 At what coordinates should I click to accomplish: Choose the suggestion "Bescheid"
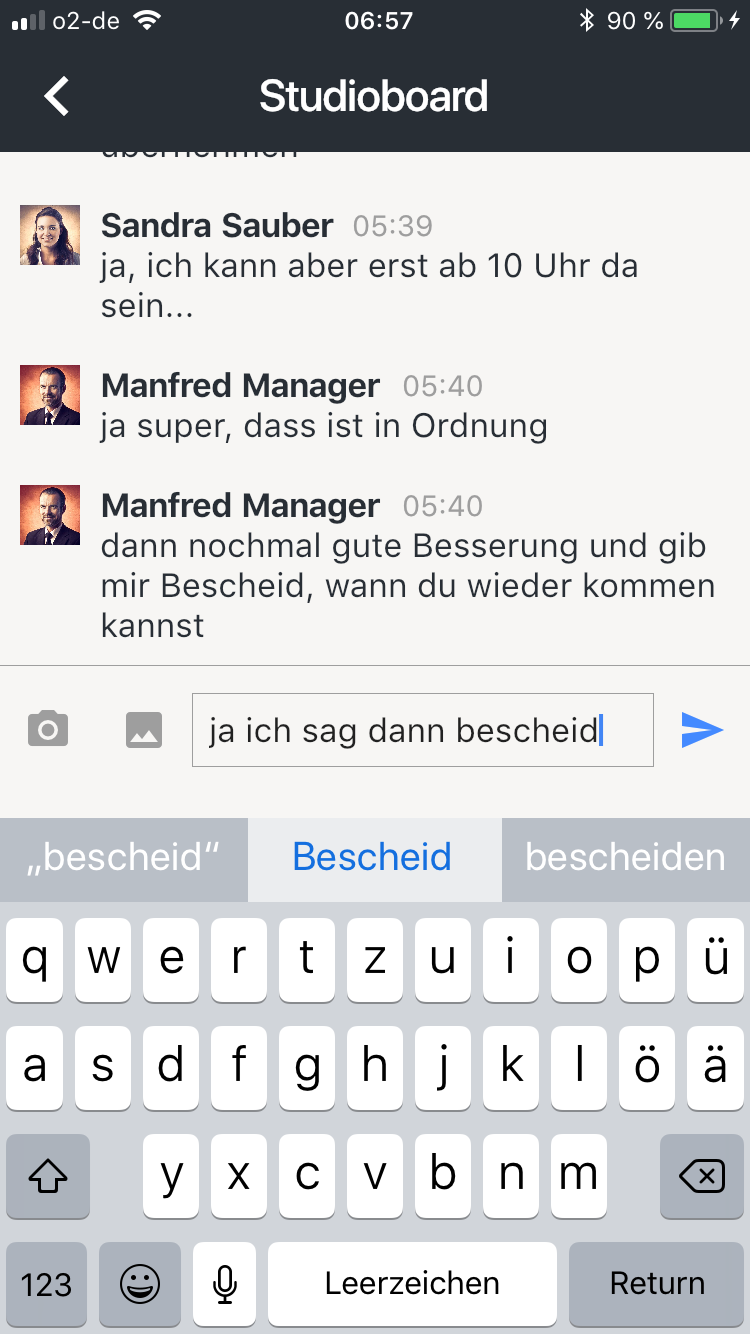(x=374, y=858)
